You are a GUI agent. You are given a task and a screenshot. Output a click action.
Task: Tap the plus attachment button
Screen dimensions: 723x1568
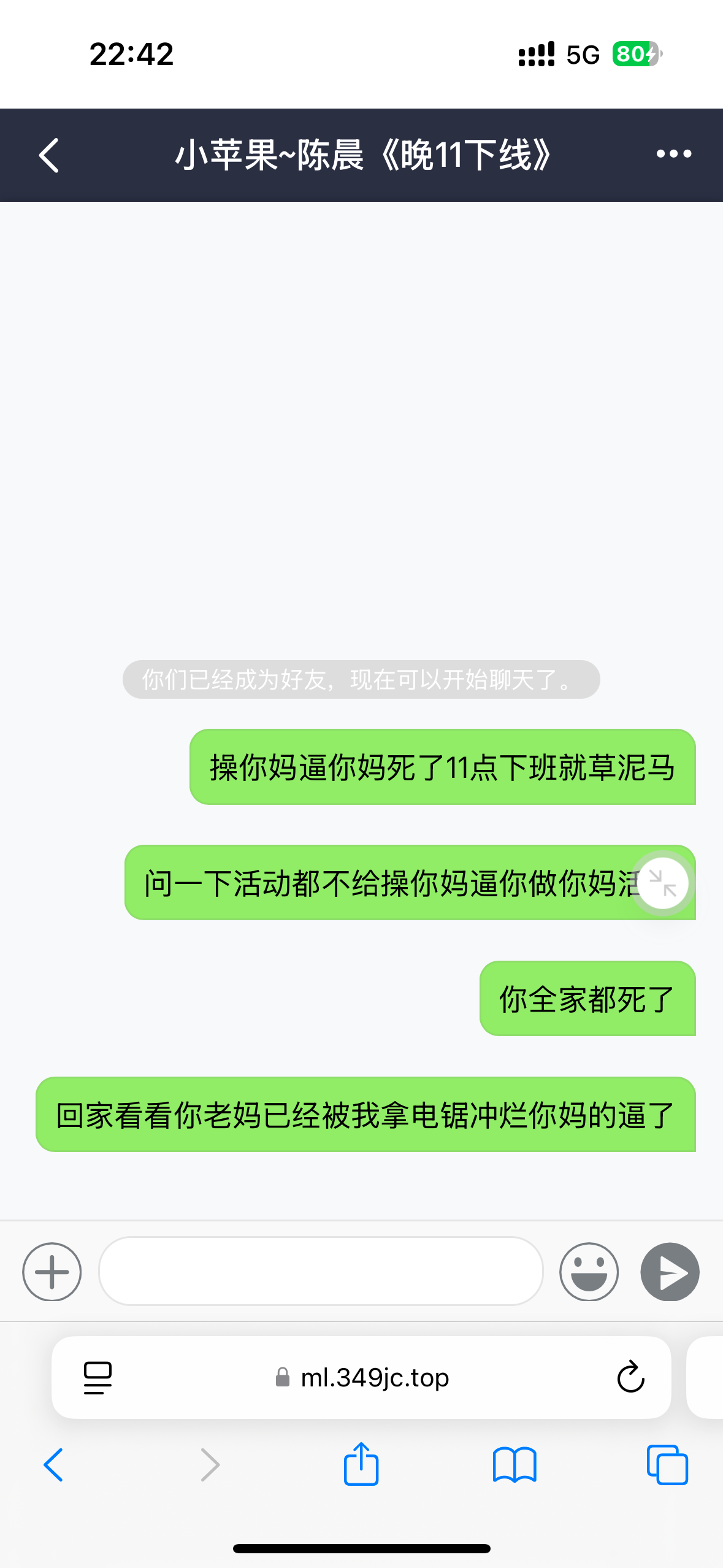coord(52,1272)
